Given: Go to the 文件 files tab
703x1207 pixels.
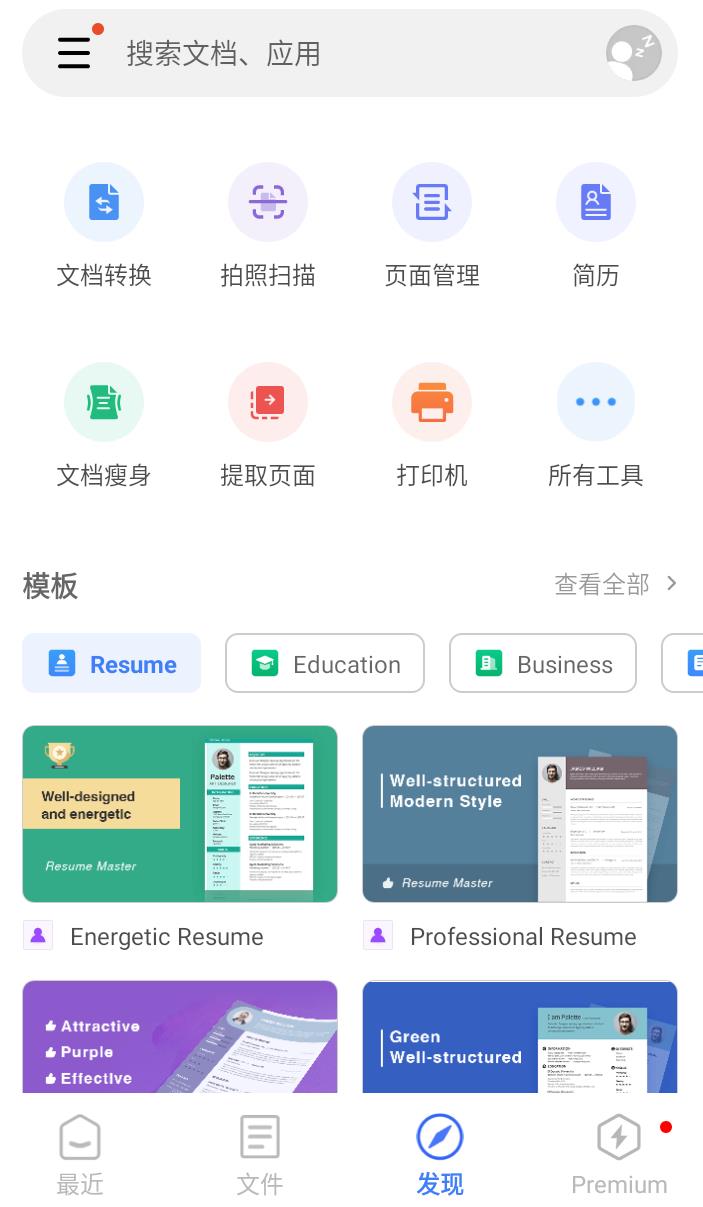Looking at the screenshot, I should pos(260,1155).
